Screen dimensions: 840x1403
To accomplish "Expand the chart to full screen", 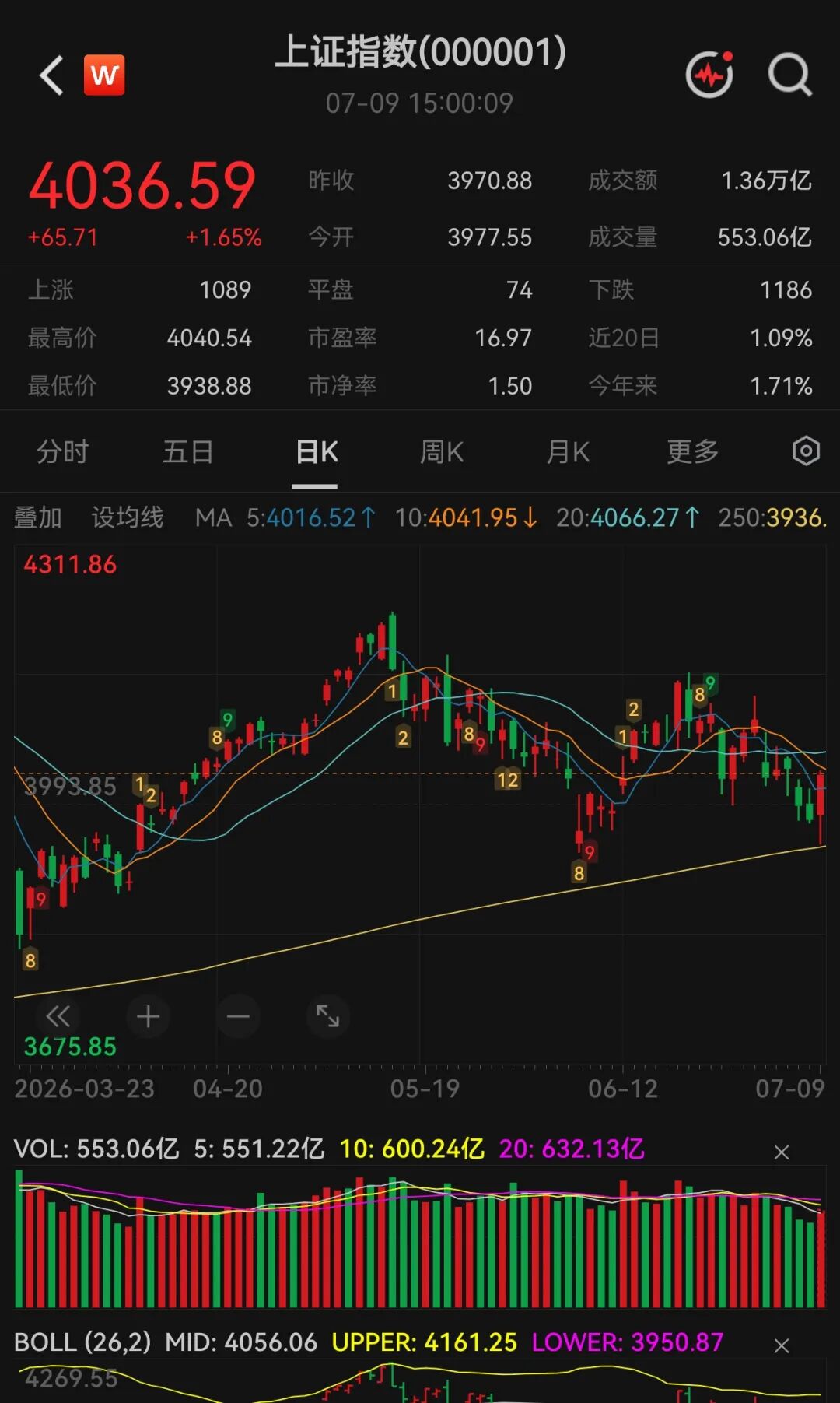I will [328, 1016].
